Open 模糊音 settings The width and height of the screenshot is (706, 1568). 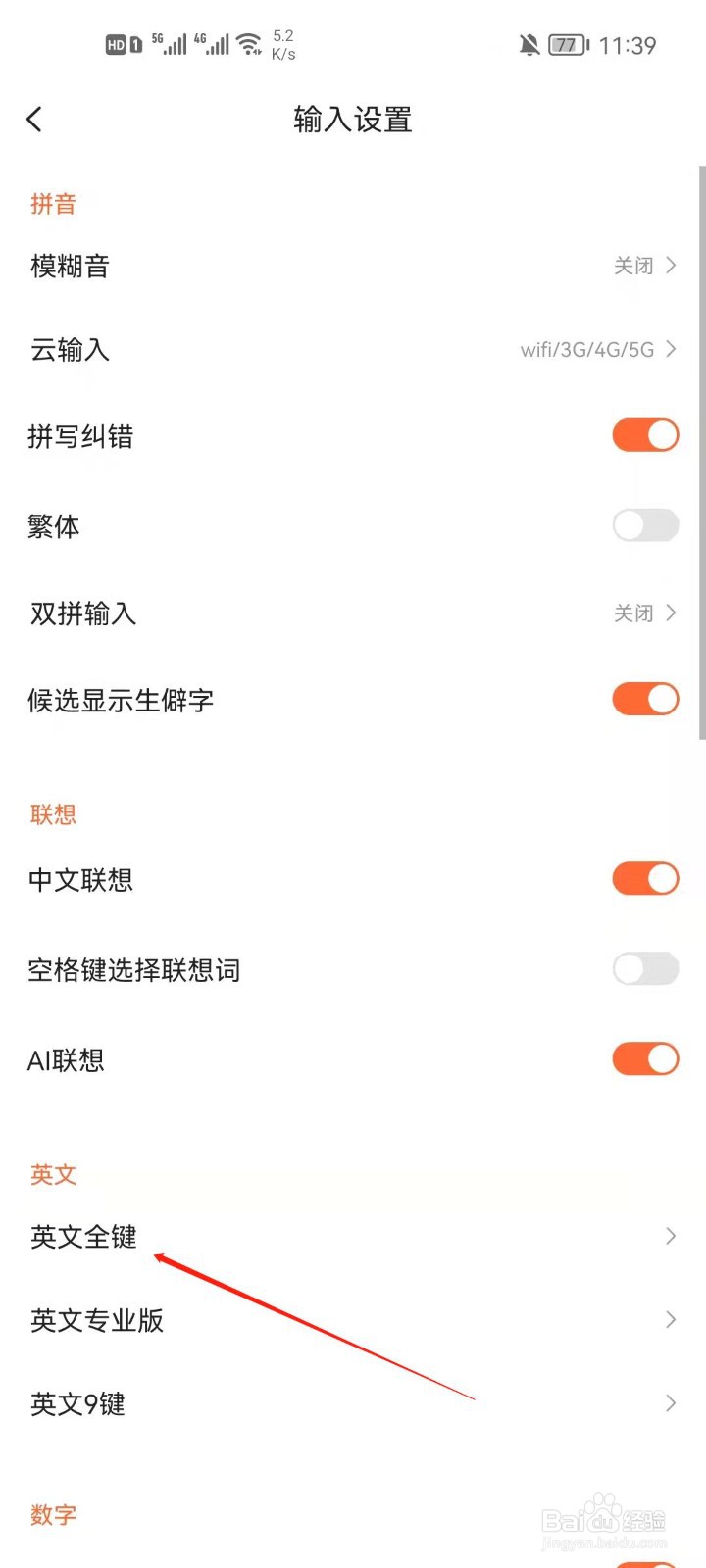click(353, 266)
